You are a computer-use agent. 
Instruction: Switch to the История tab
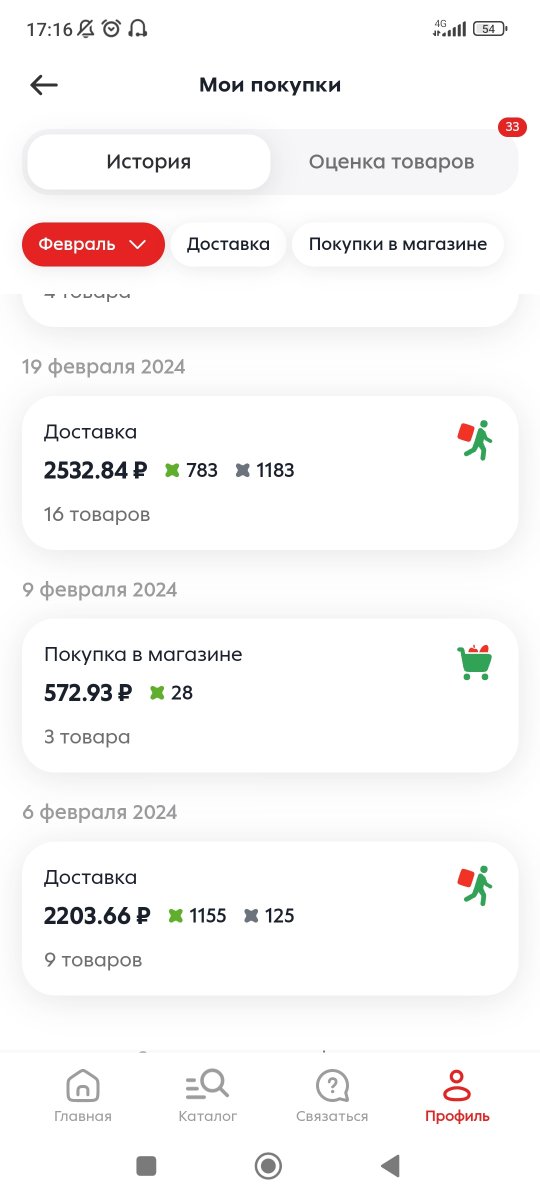[149, 162]
